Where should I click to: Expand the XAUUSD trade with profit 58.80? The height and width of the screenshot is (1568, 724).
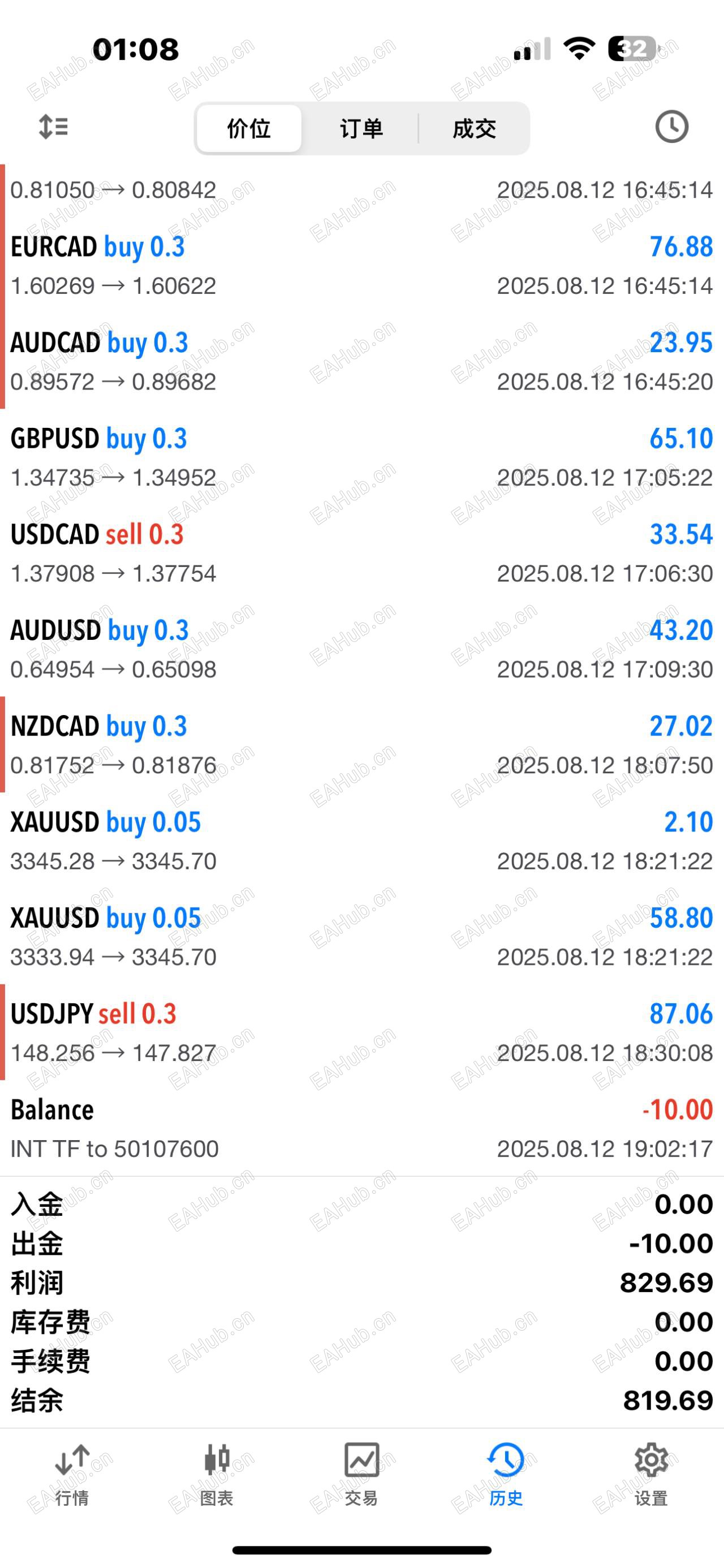tap(361, 937)
